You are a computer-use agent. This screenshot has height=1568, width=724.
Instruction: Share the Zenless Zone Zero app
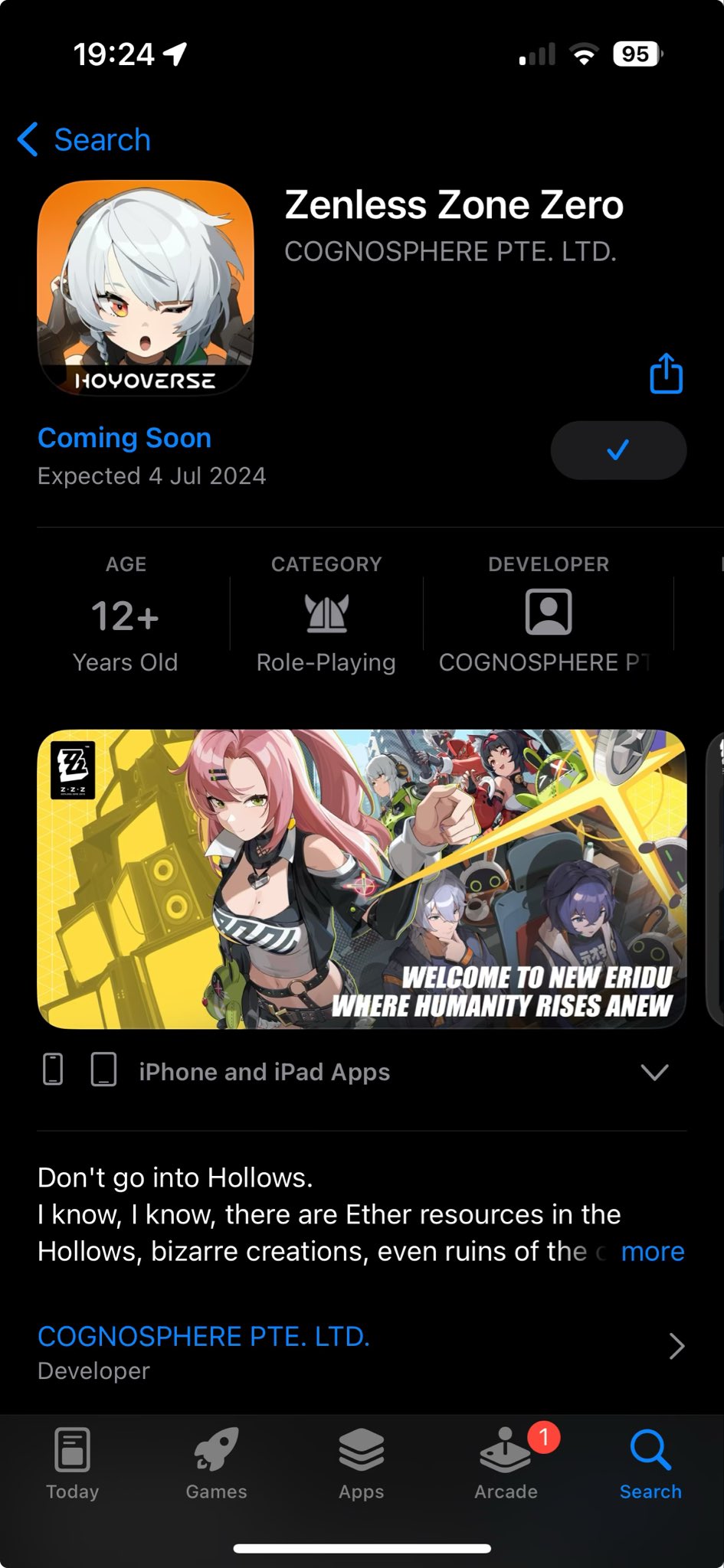(x=666, y=374)
